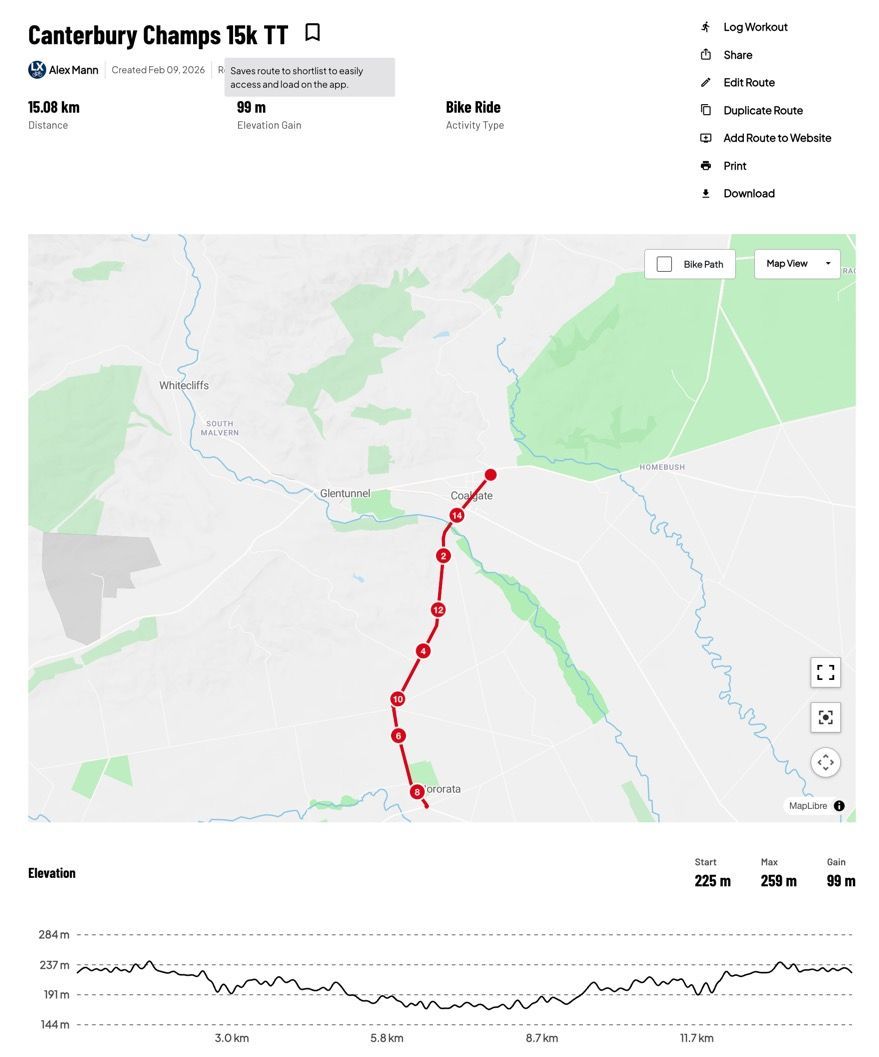Screen dimensions: 879x1057
Task: Recenter the map on the route
Action: (825, 717)
